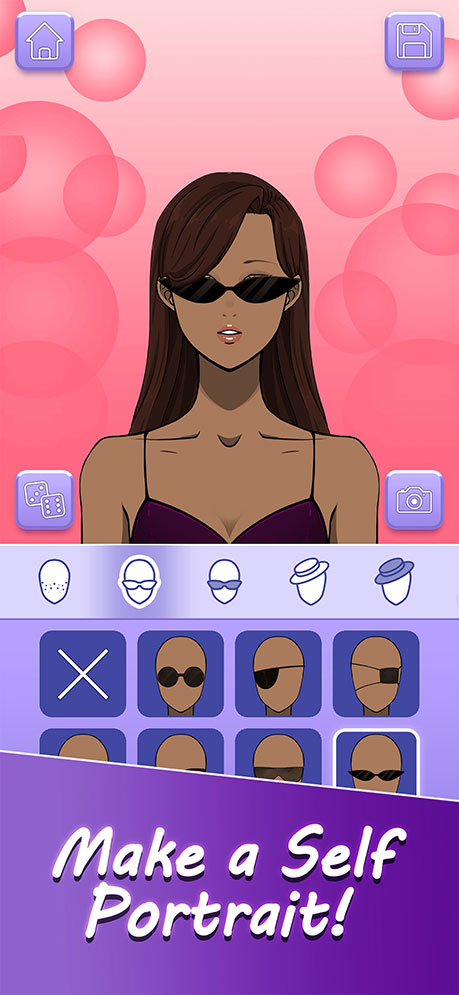Image resolution: width=459 pixels, height=995 pixels.
Task: Save the avatar with the floppy disk icon
Action: click(x=414, y=41)
